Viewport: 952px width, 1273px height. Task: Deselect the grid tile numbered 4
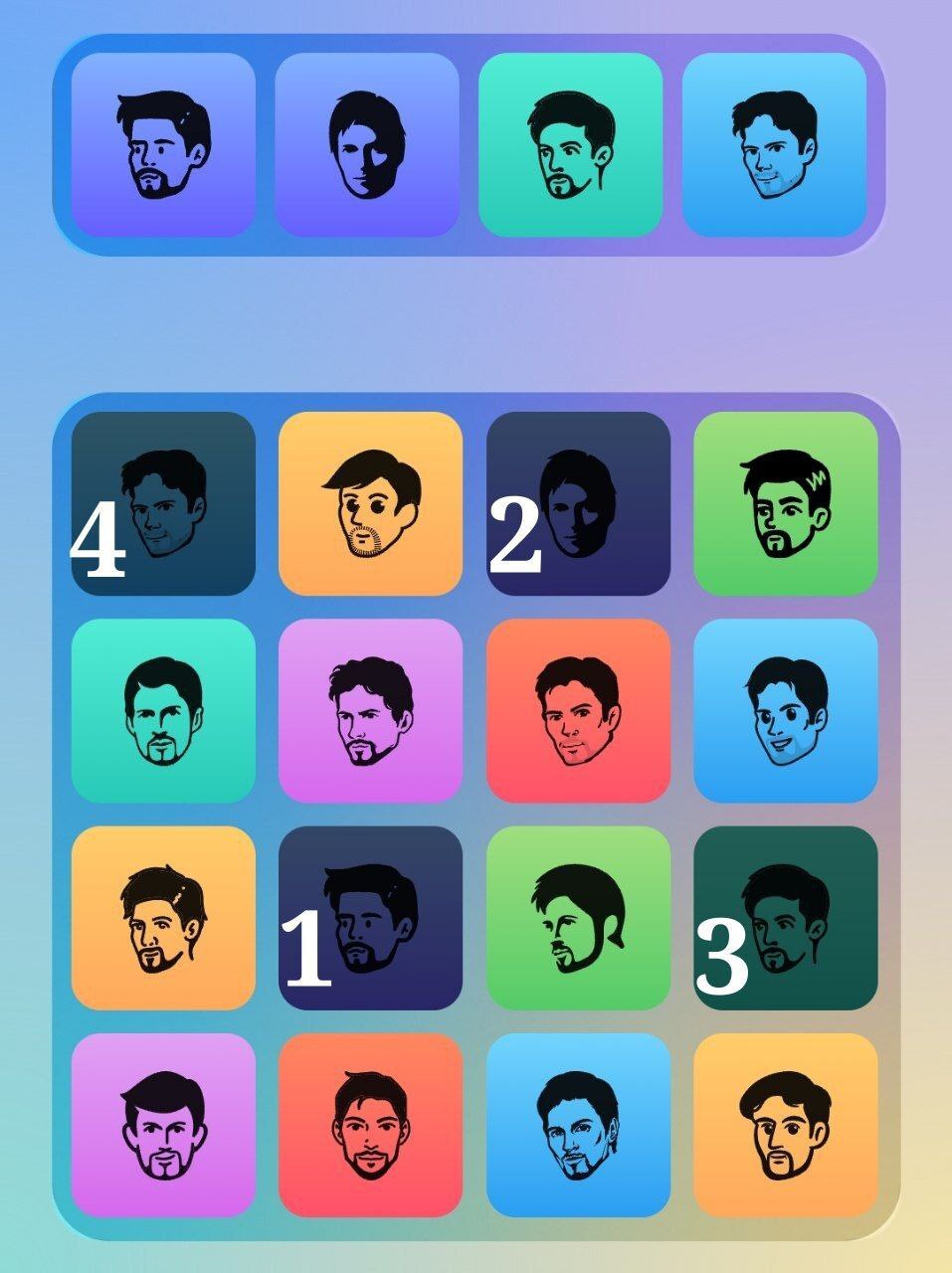163,504
